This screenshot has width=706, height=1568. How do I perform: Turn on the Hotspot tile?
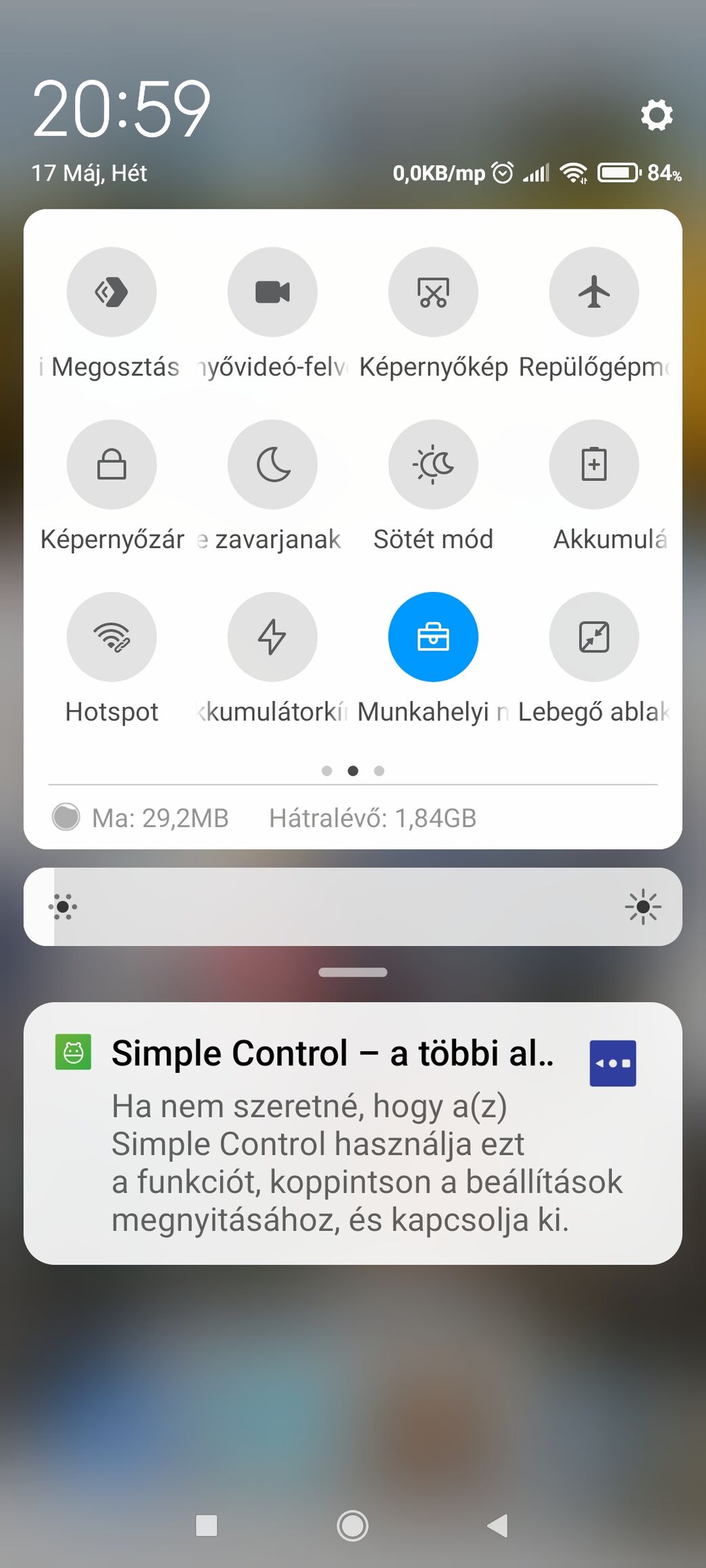[x=112, y=637]
